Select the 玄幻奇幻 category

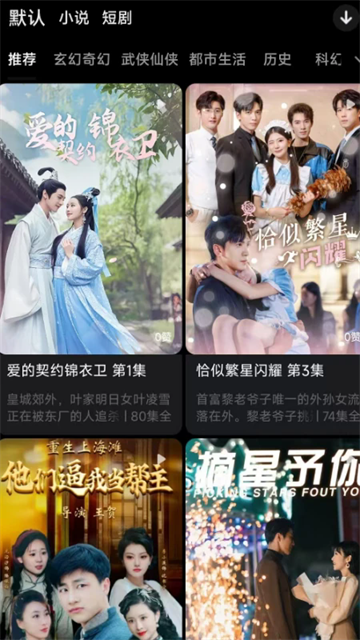point(82,60)
